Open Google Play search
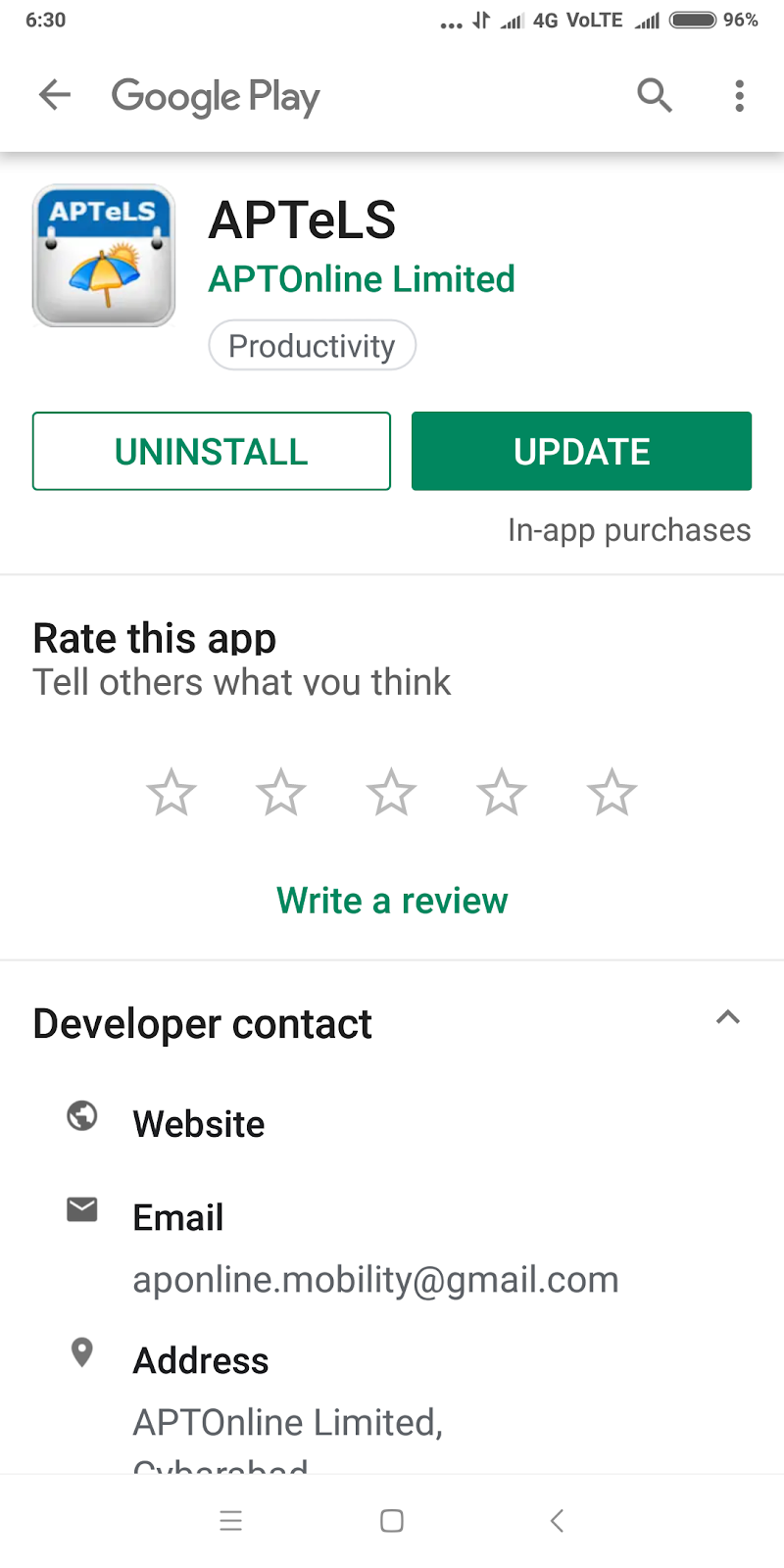Viewport: 784px width, 1568px height. point(654,95)
